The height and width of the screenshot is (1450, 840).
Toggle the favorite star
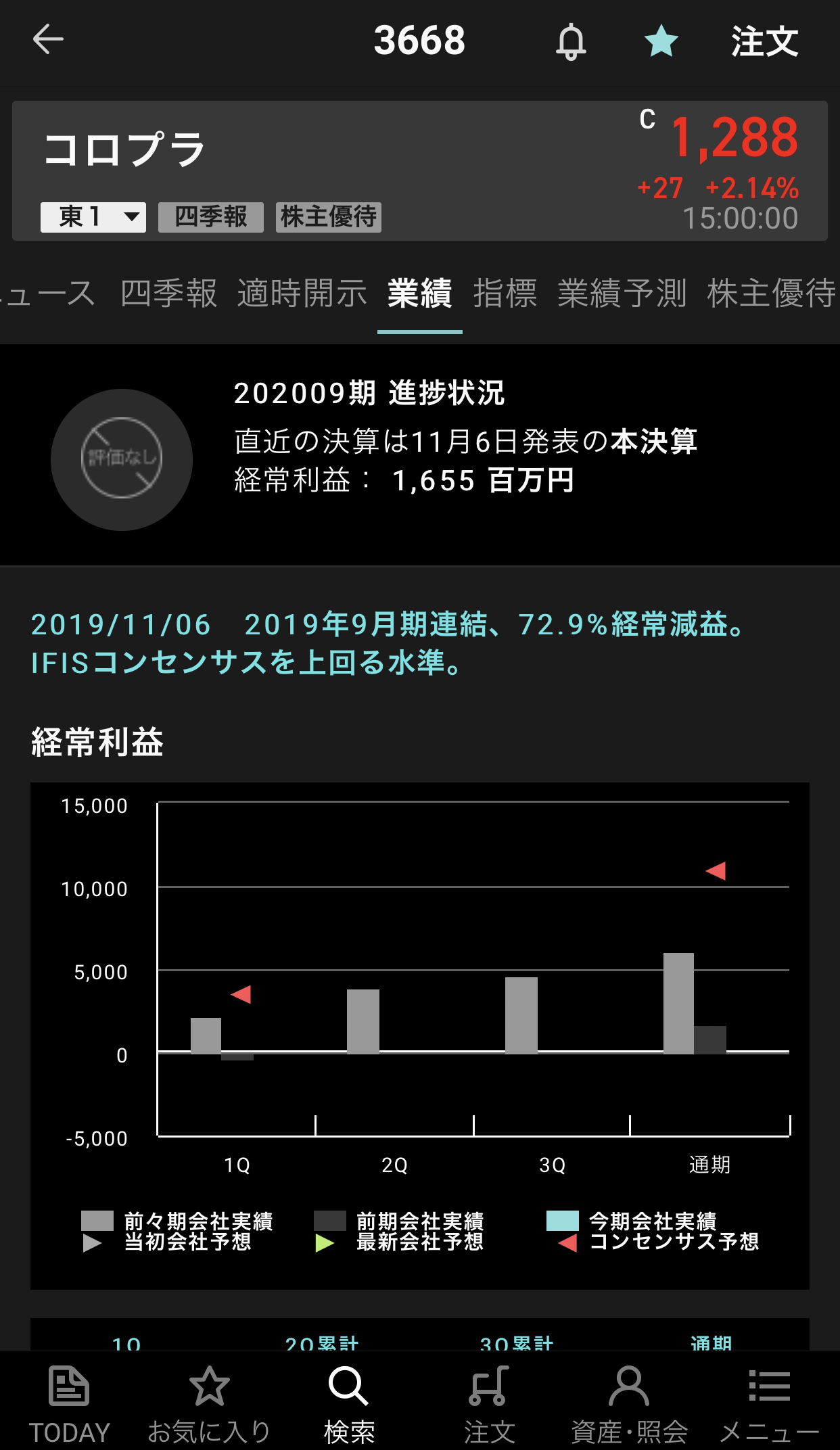click(x=661, y=41)
